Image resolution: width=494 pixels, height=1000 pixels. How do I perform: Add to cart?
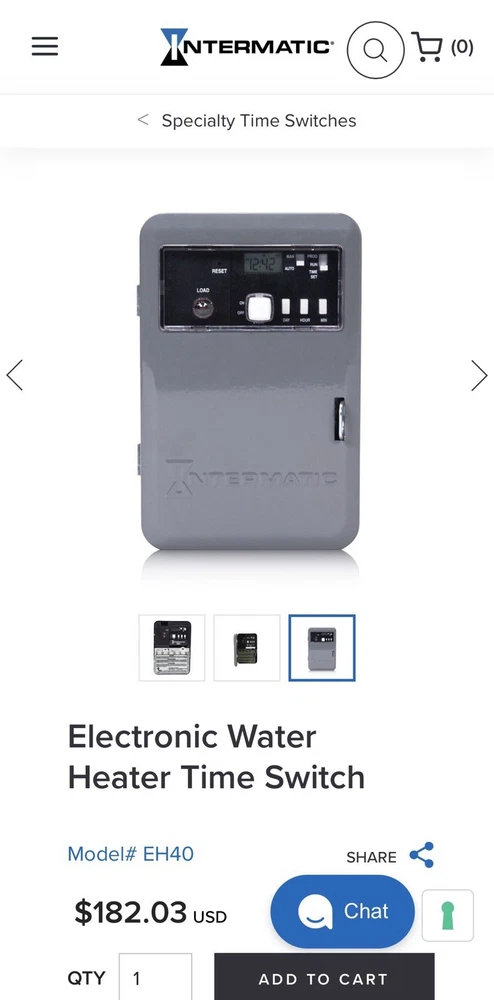[x=324, y=978]
